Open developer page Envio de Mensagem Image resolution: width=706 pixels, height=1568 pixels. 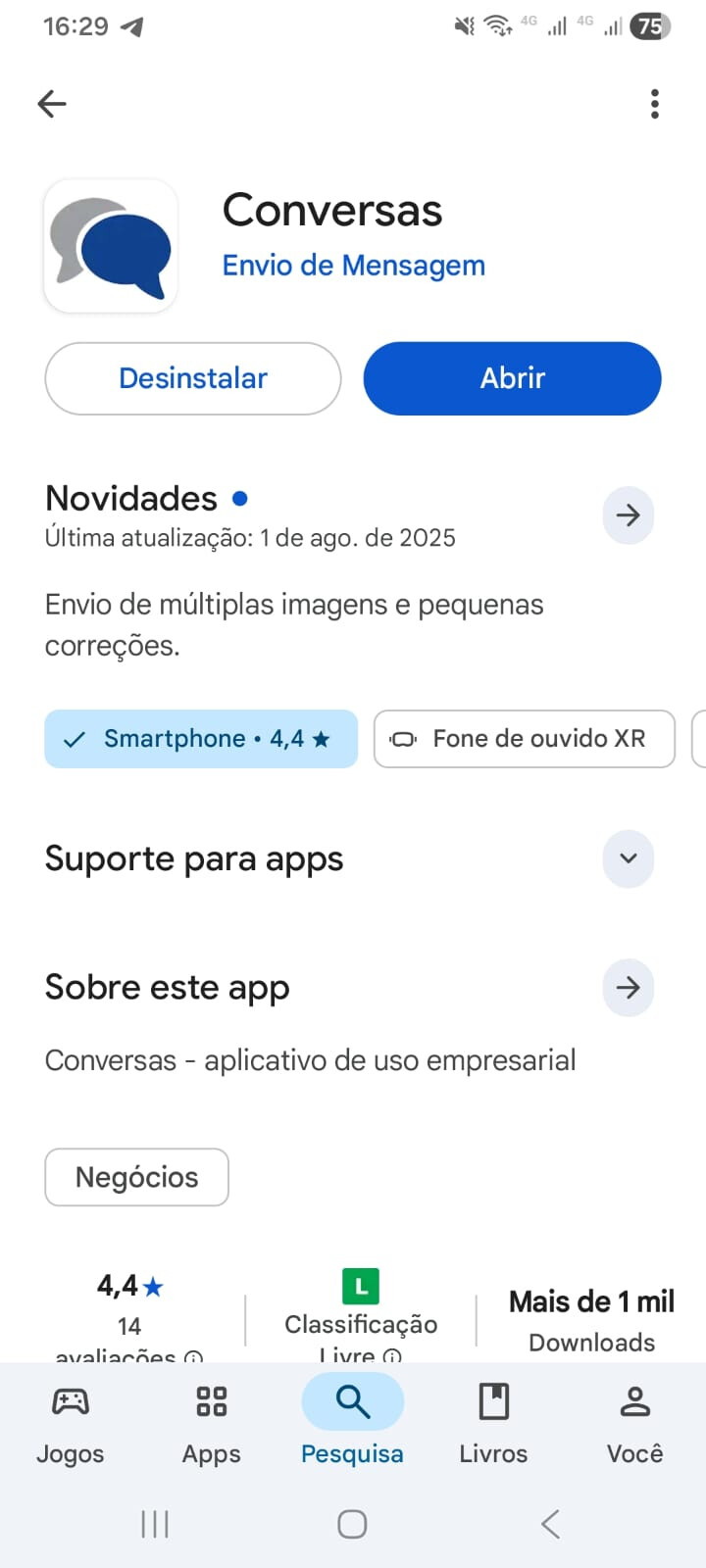pyautogui.click(x=353, y=266)
